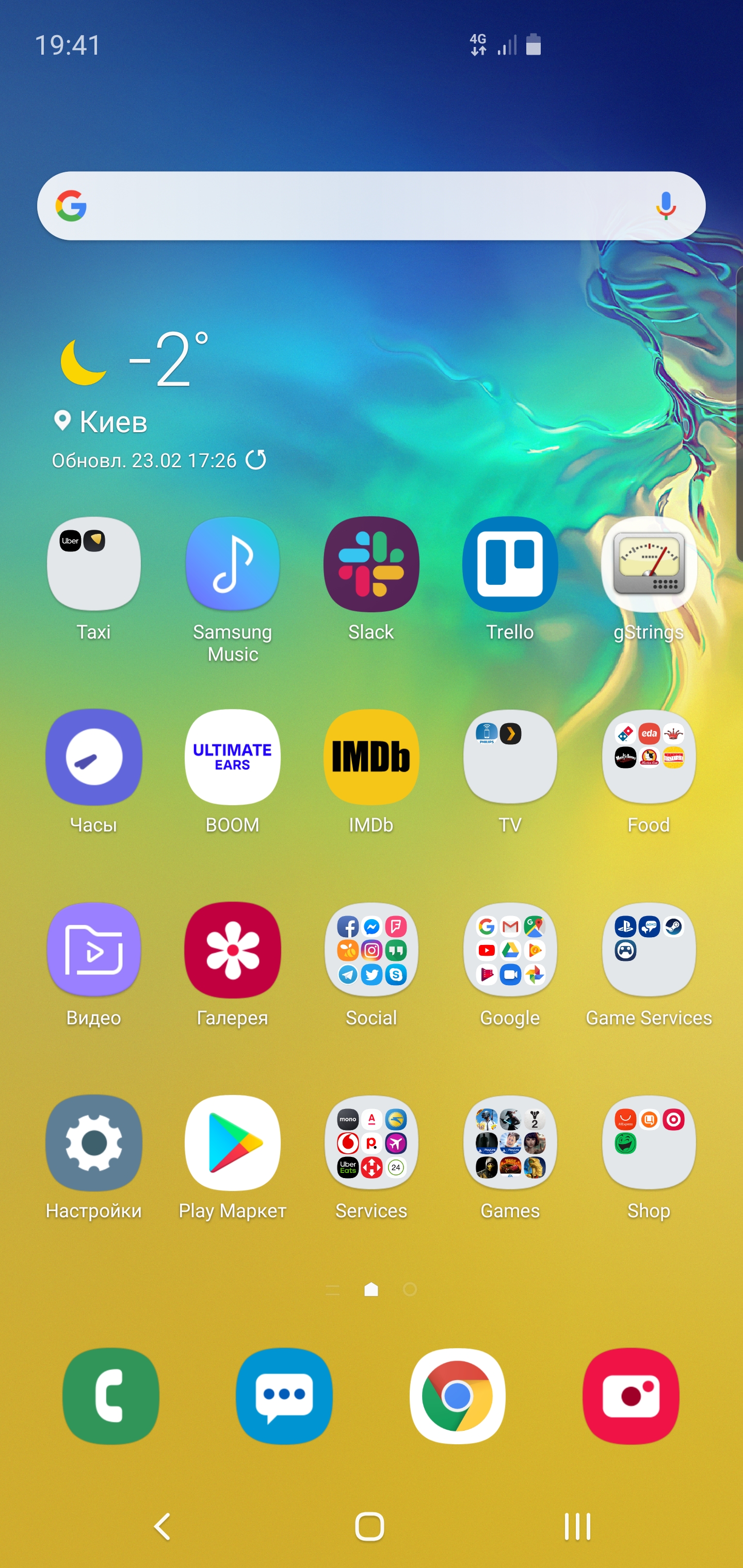Launch Play Маркет
This screenshot has width=743, height=1568.
[x=233, y=1142]
